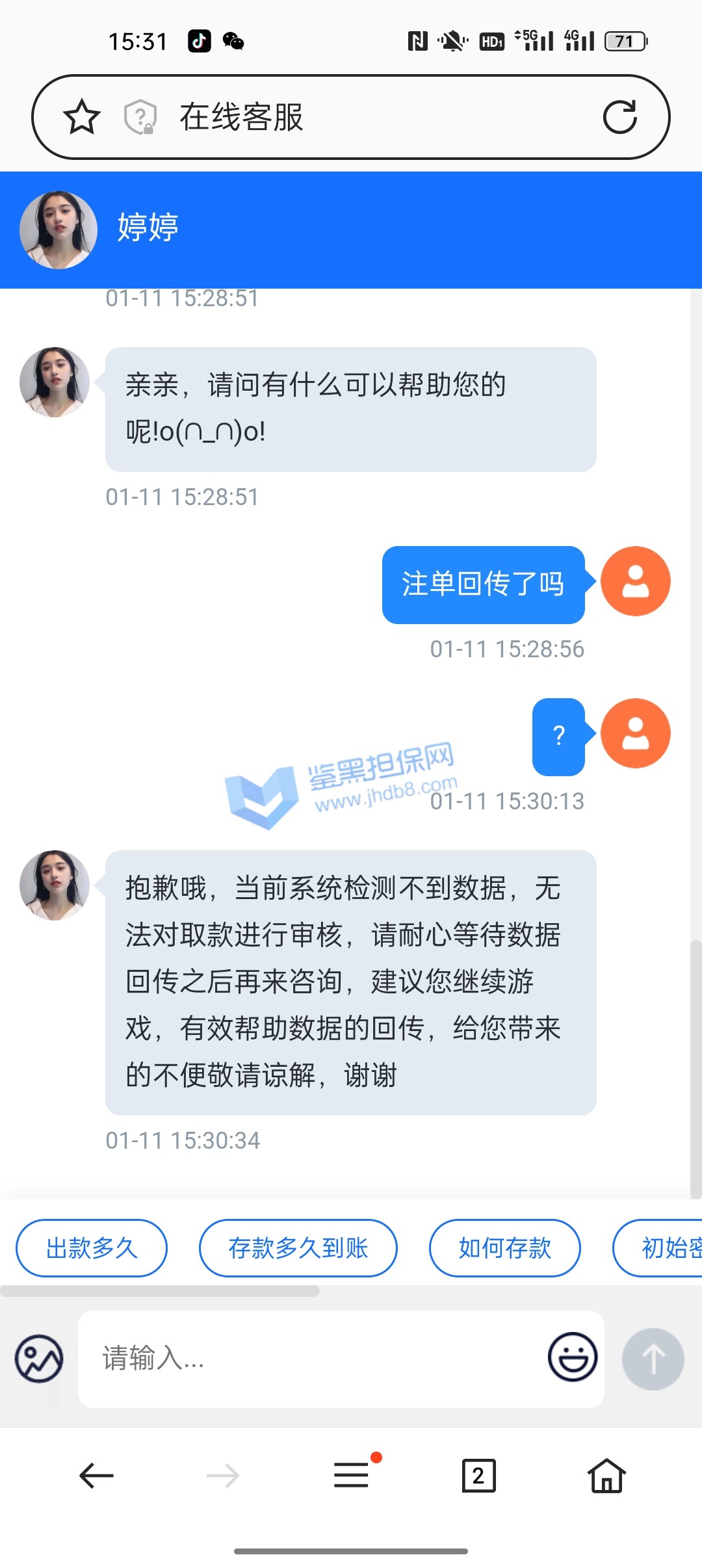702x1568 pixels.
Task: Attach an image to the chat
Action: [x=39, y=1359]
